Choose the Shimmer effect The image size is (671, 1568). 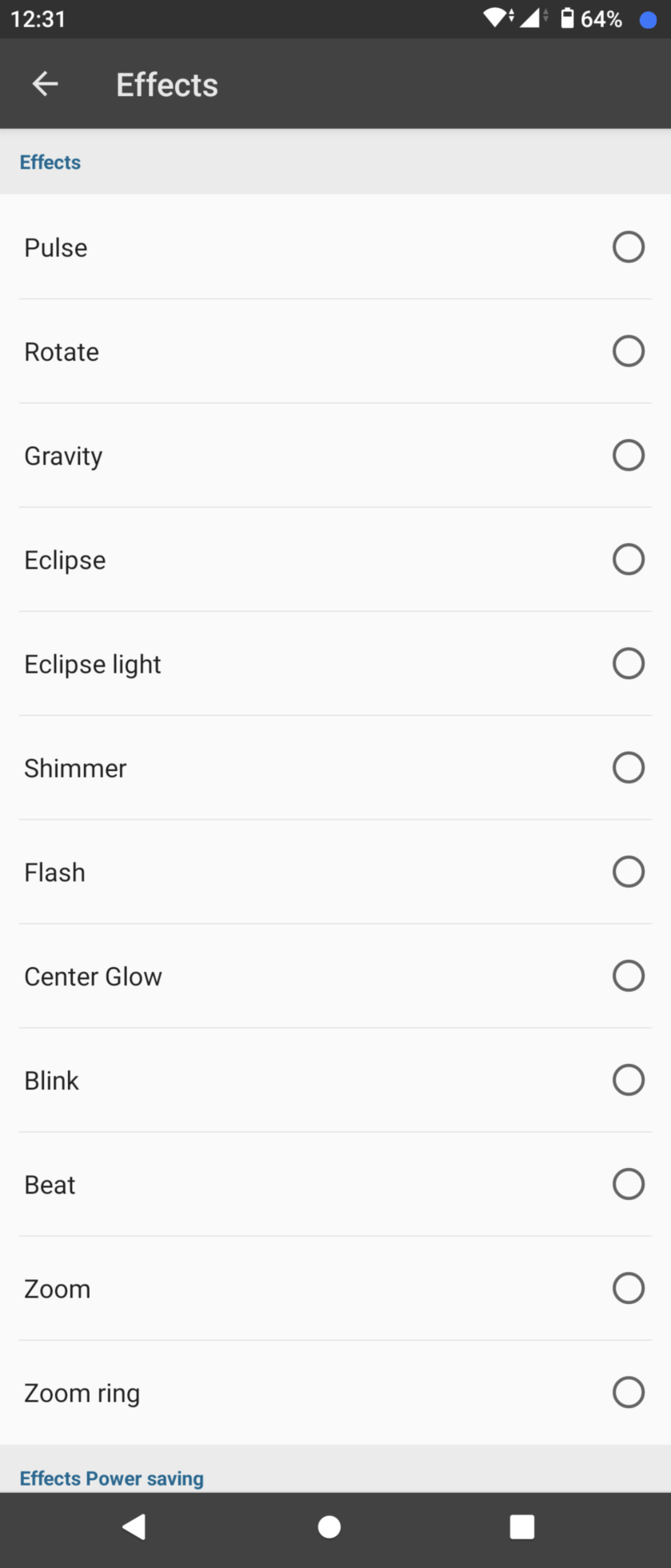pos(335,767)
